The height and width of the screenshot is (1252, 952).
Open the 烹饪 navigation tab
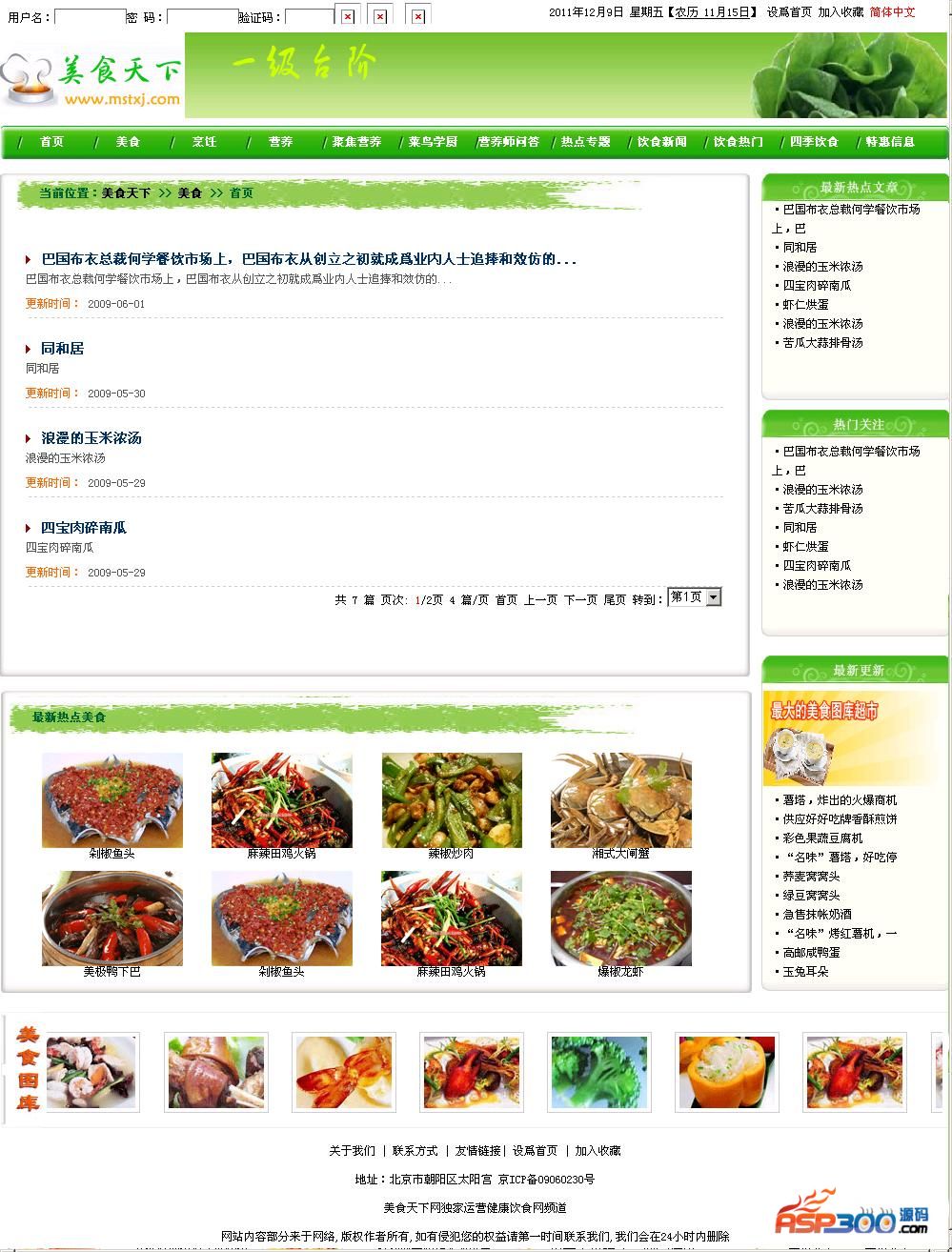204,142
